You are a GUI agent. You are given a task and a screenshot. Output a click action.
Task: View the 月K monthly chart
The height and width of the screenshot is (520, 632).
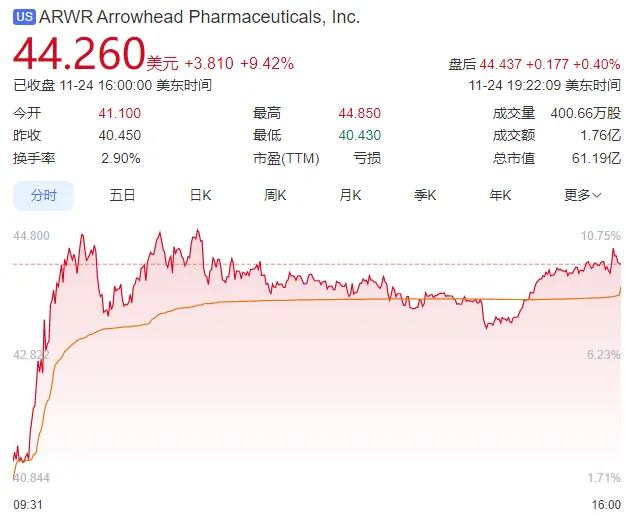pos(350,195)
